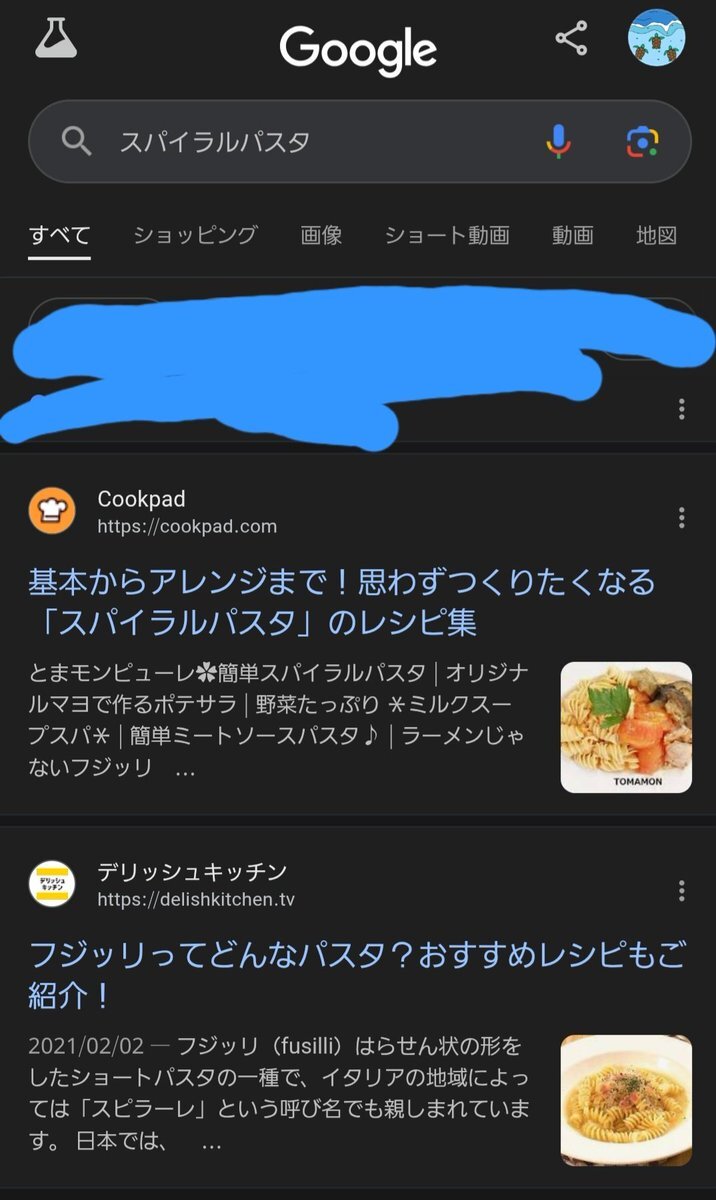Open Search Labs flask icon

tap(55, 39)
